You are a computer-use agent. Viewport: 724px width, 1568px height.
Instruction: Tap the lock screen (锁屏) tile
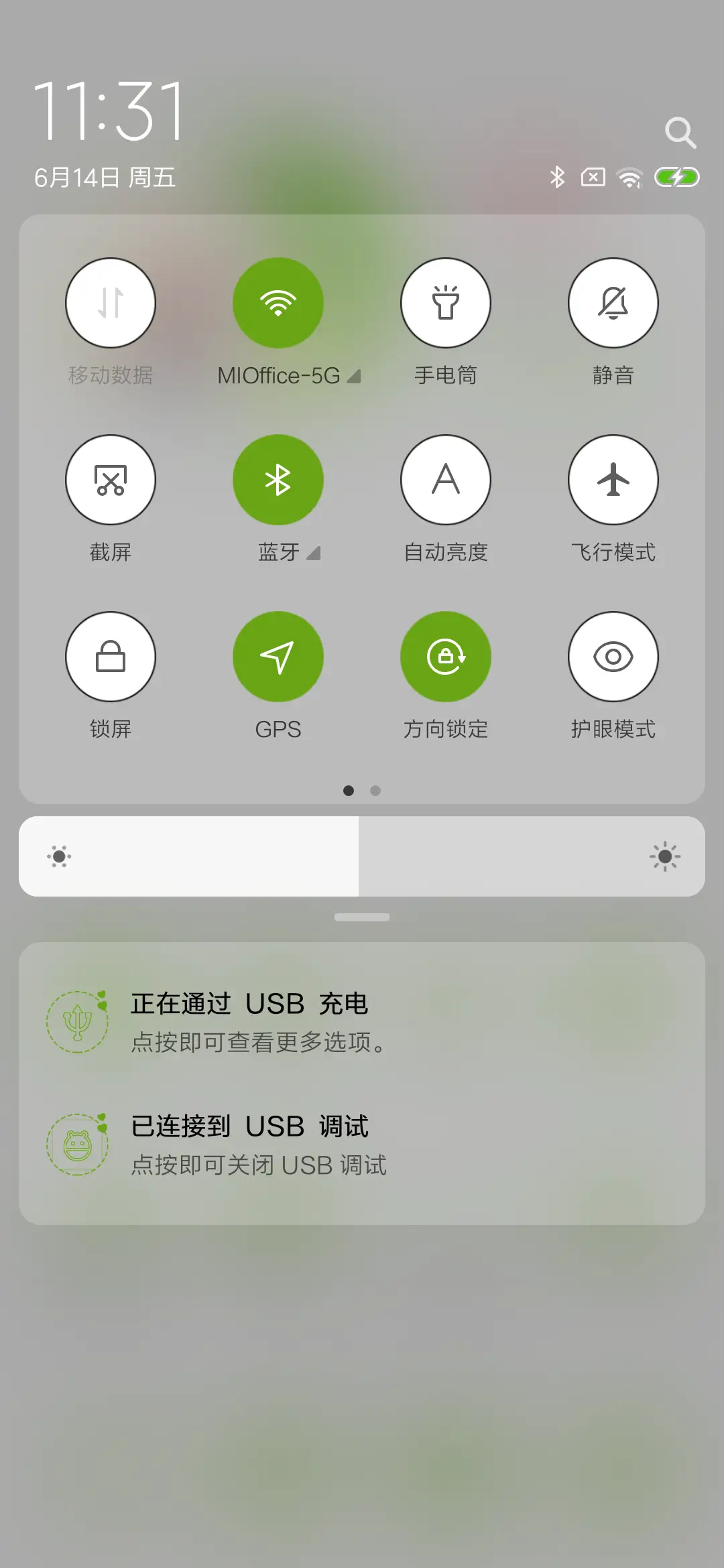[x=111, y=657]
